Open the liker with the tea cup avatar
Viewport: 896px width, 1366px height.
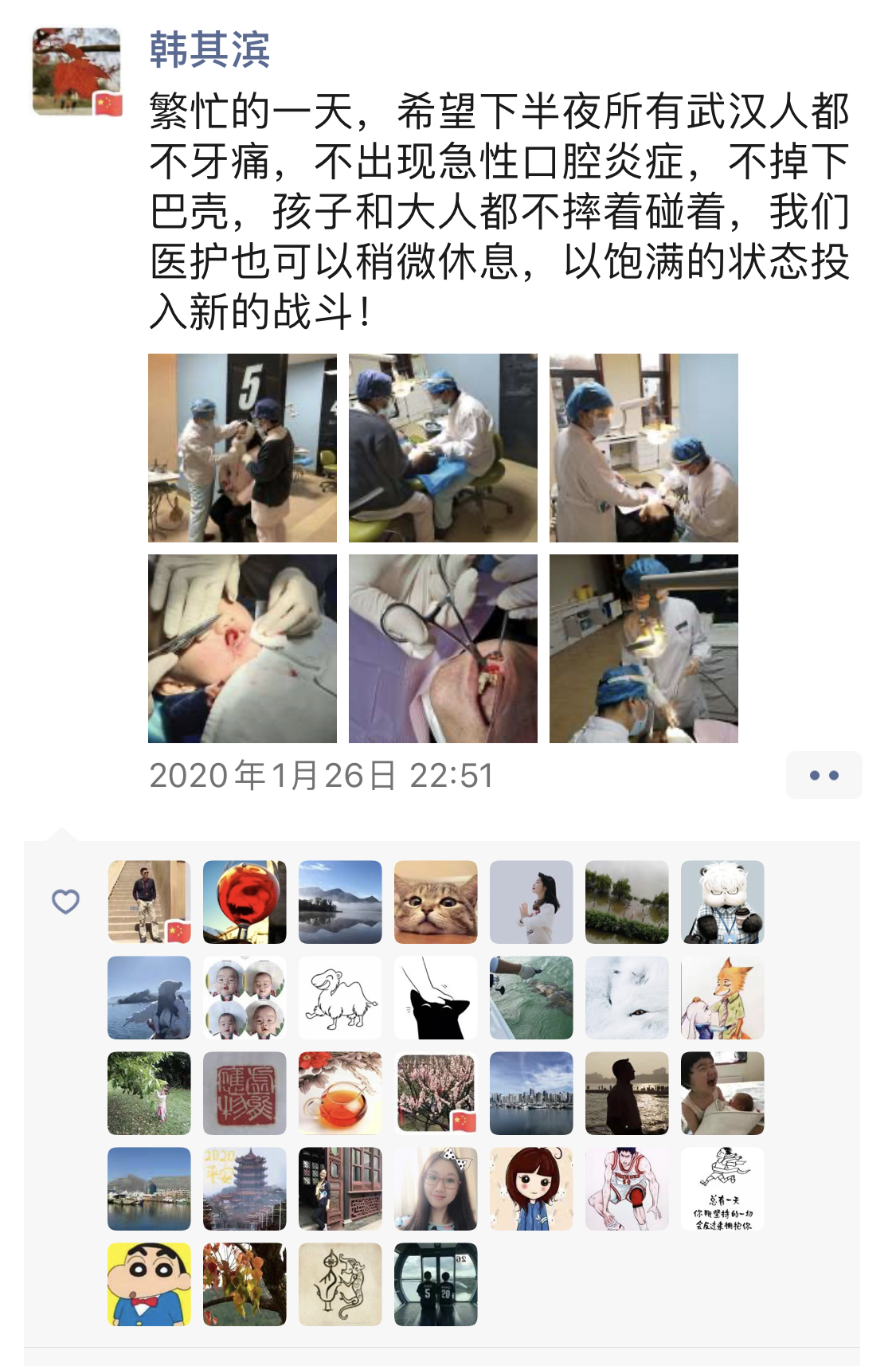[340, 1093]
